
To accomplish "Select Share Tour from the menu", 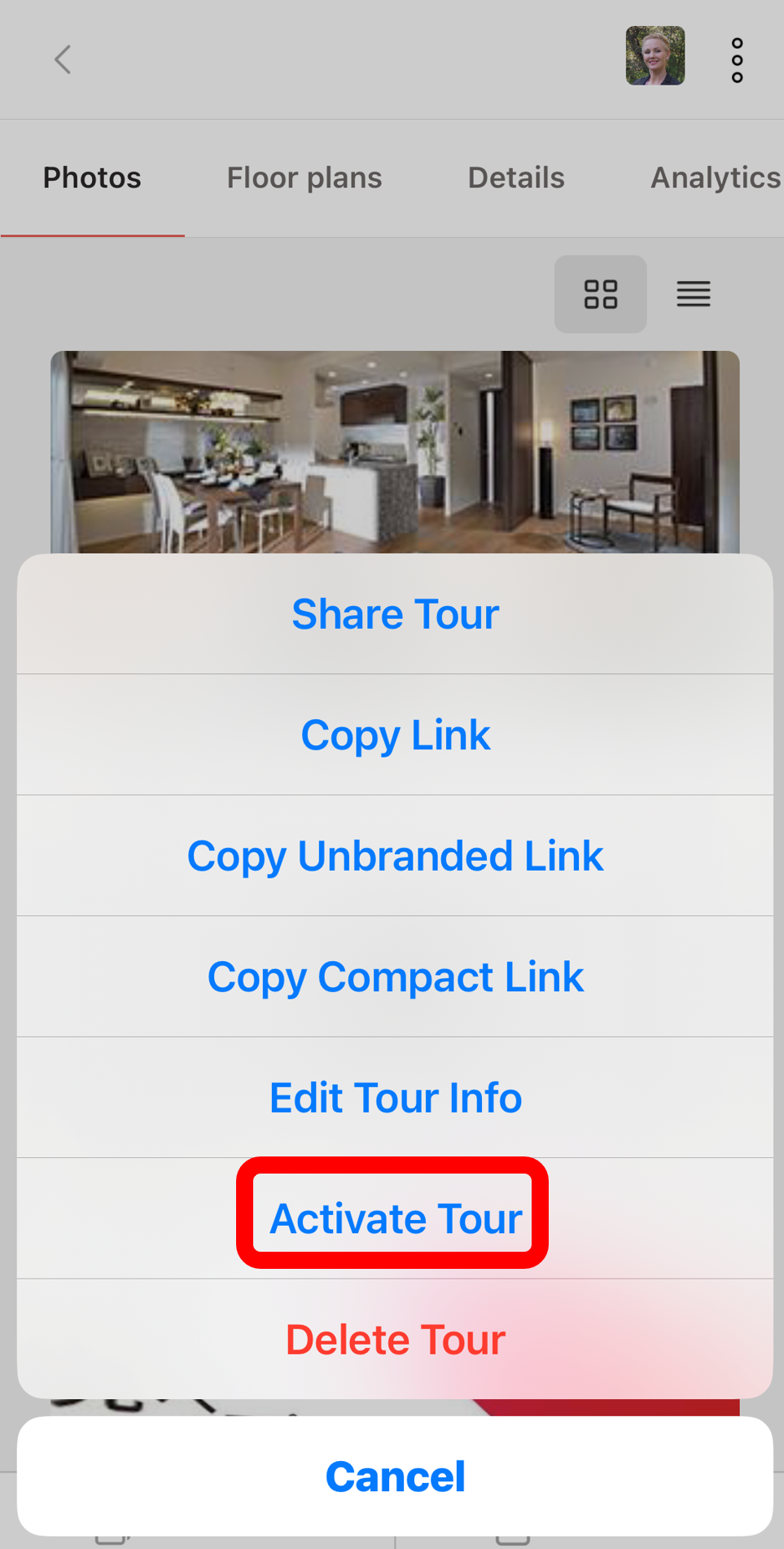I will click(x=395, y=614).
